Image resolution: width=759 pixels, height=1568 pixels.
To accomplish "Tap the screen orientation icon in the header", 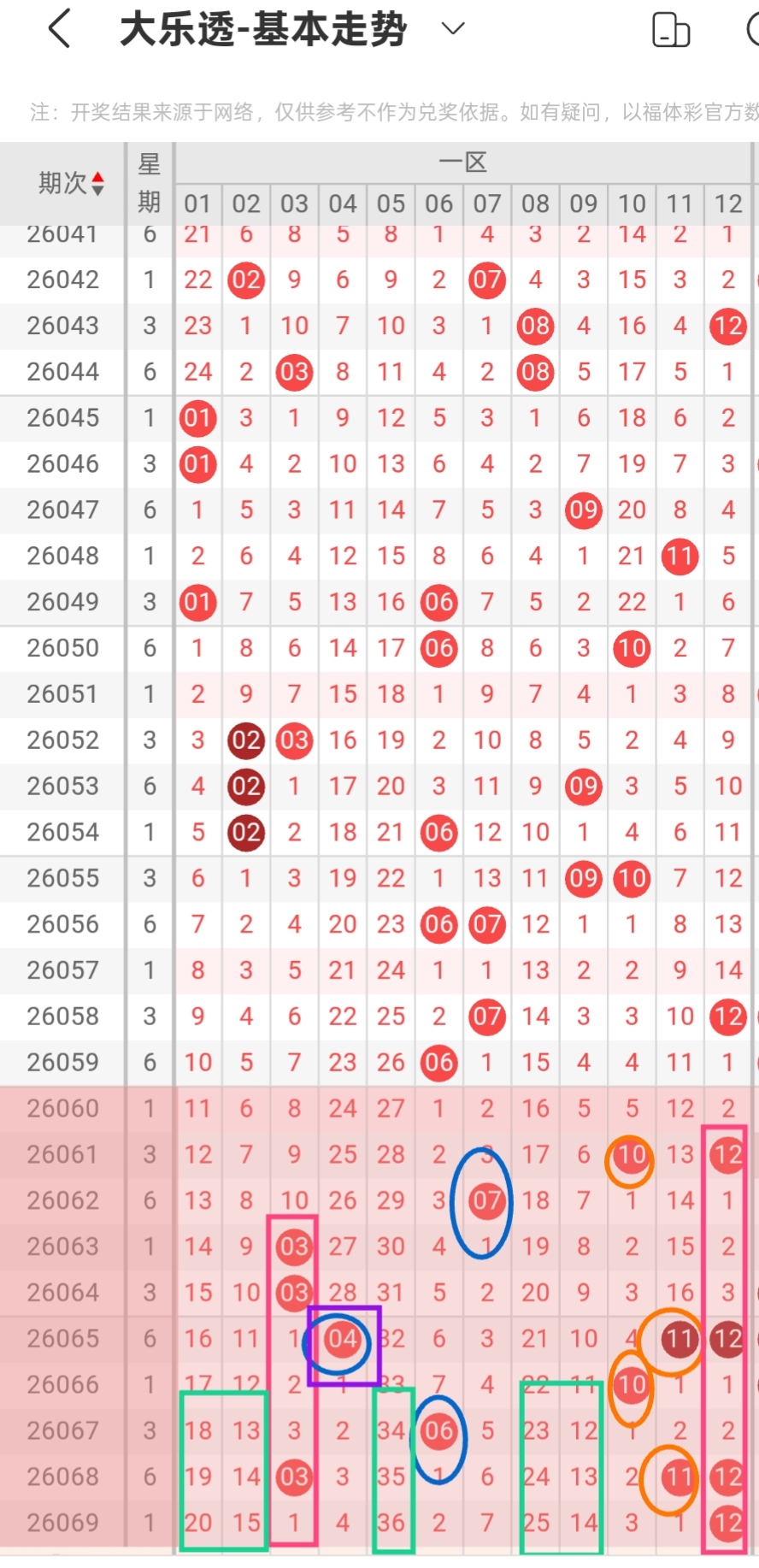I will tap(671, 30).
